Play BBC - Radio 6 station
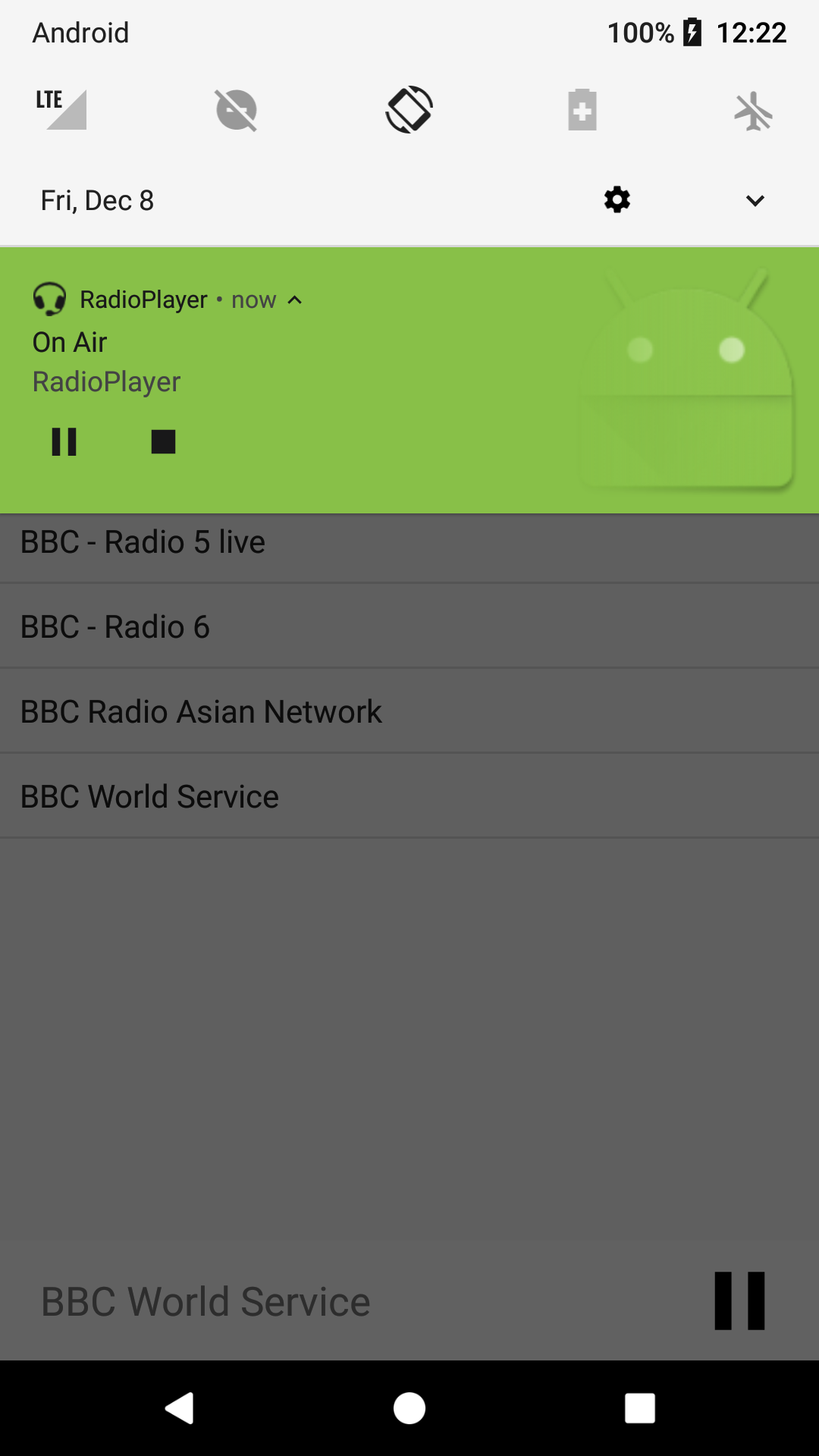Image resolution: width=819 pixels, height=1456 pixels. [x=409, y=626]
